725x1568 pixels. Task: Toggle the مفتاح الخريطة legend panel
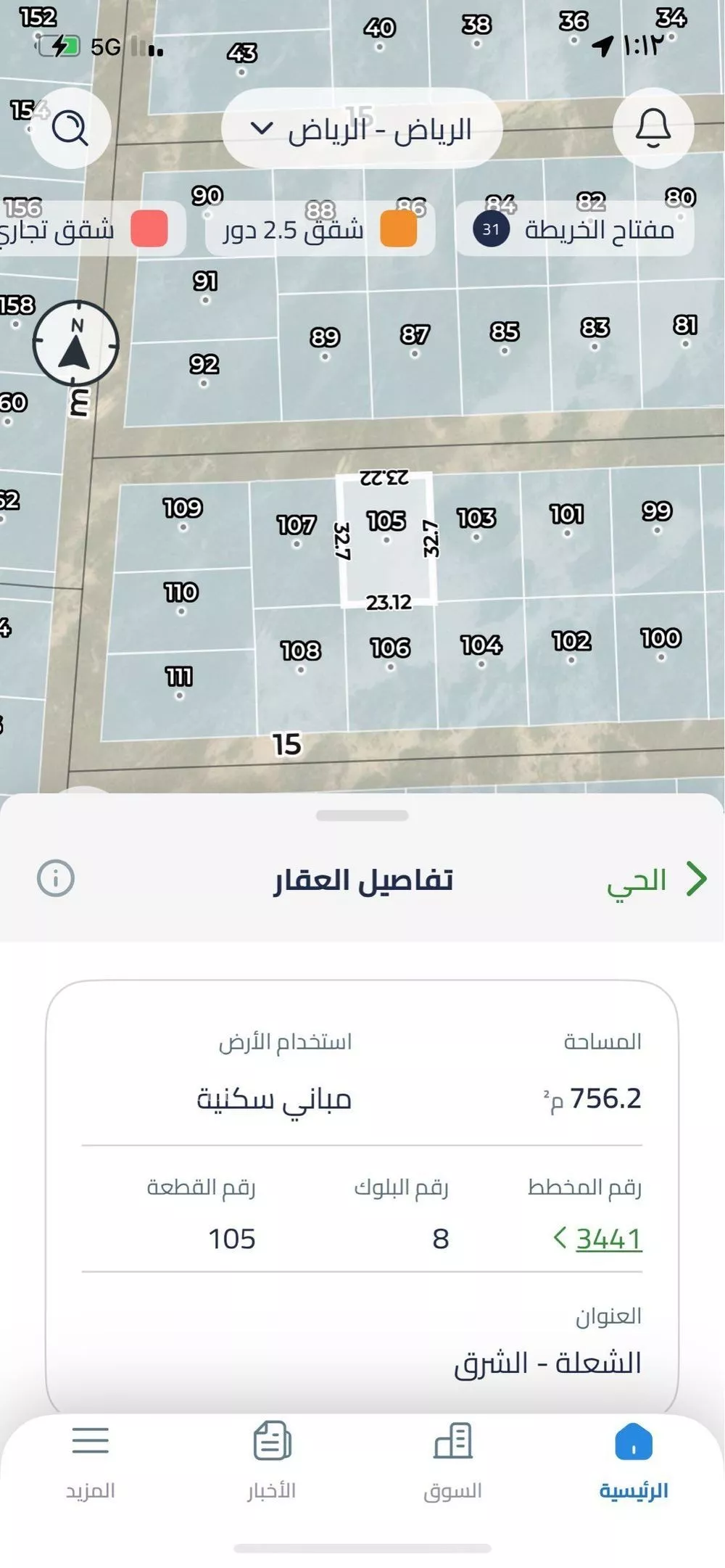[573, 228]
